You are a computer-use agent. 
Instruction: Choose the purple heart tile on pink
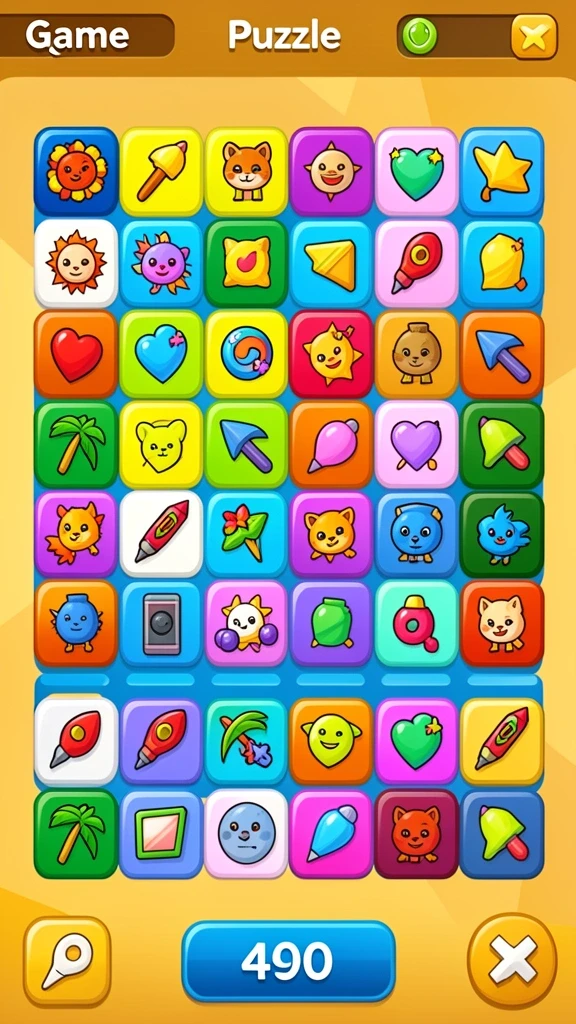click(416, 445)
